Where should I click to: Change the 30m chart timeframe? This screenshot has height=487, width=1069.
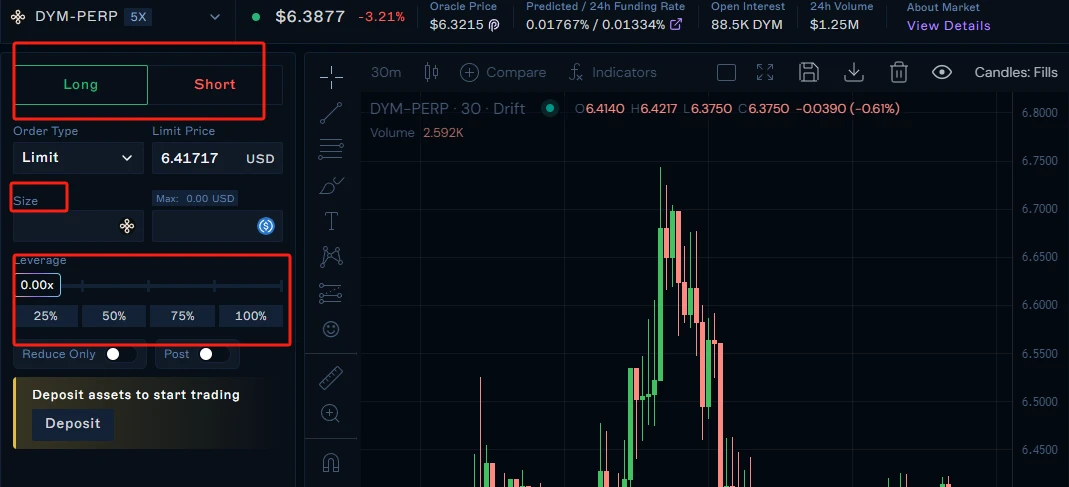tap(386, 72)
